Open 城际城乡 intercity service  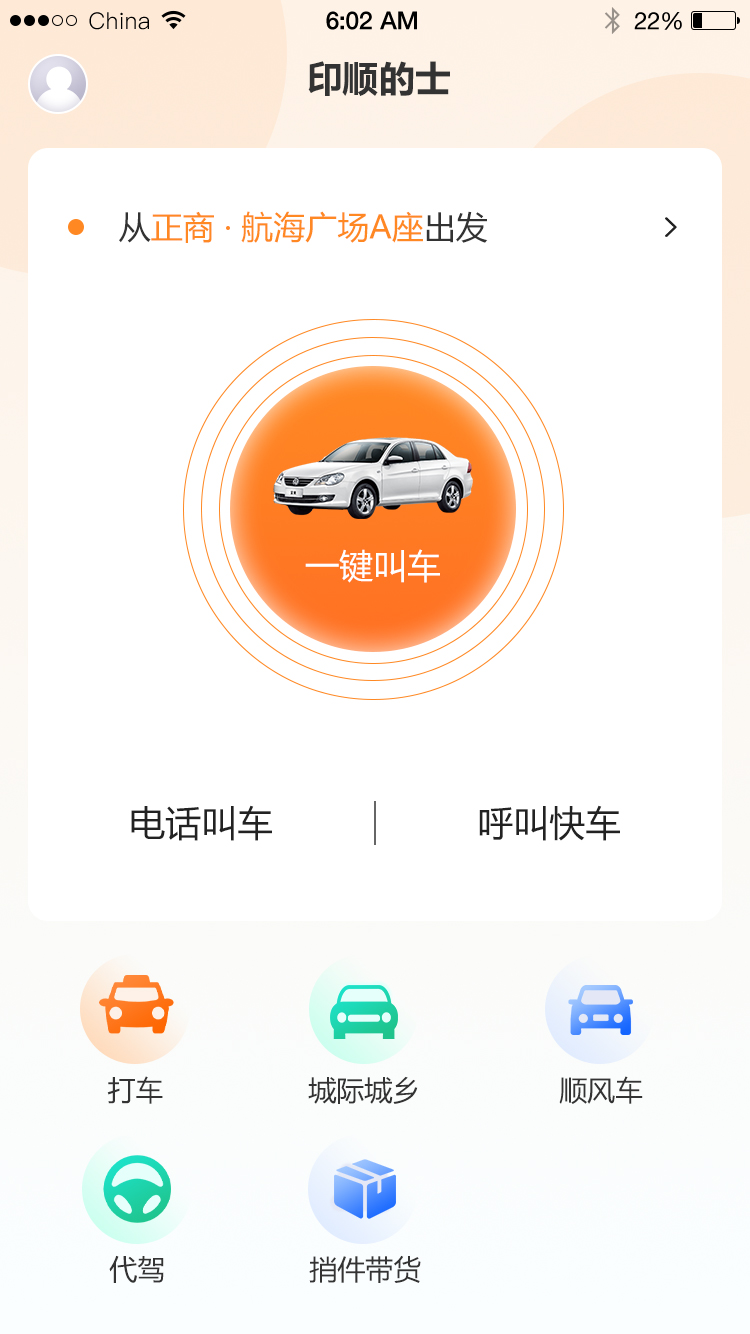tap(363, 1030)
